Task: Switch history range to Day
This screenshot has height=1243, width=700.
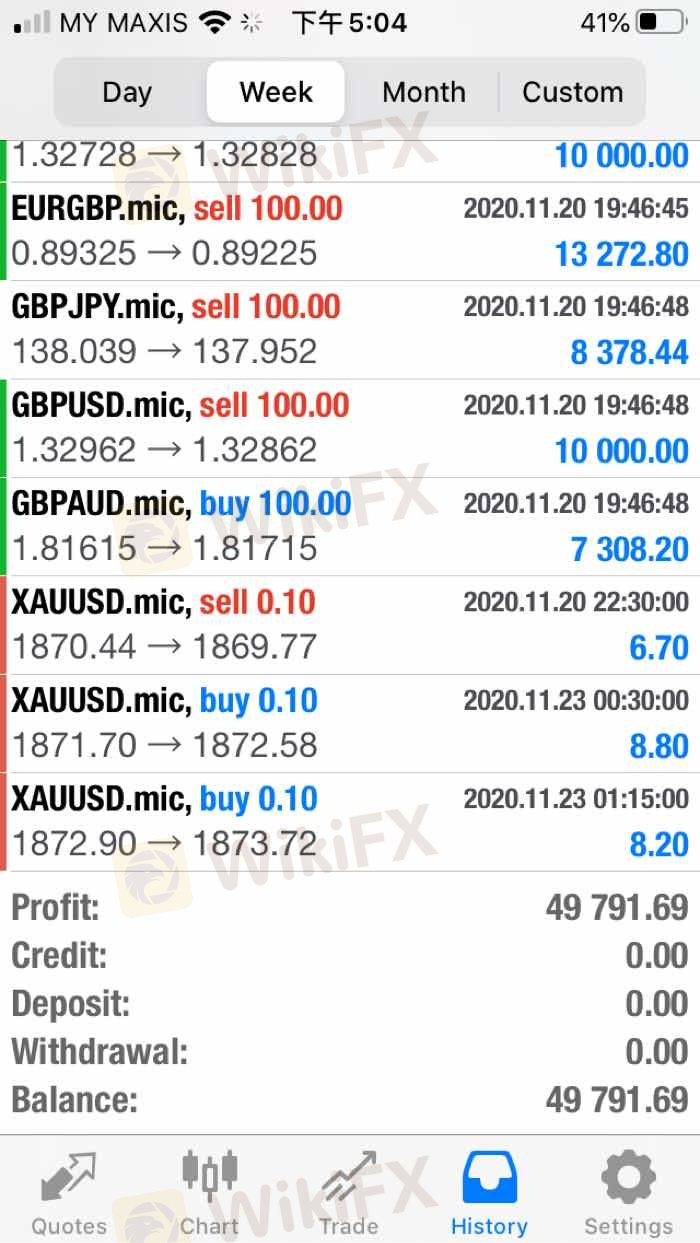Action: (127, 92)
